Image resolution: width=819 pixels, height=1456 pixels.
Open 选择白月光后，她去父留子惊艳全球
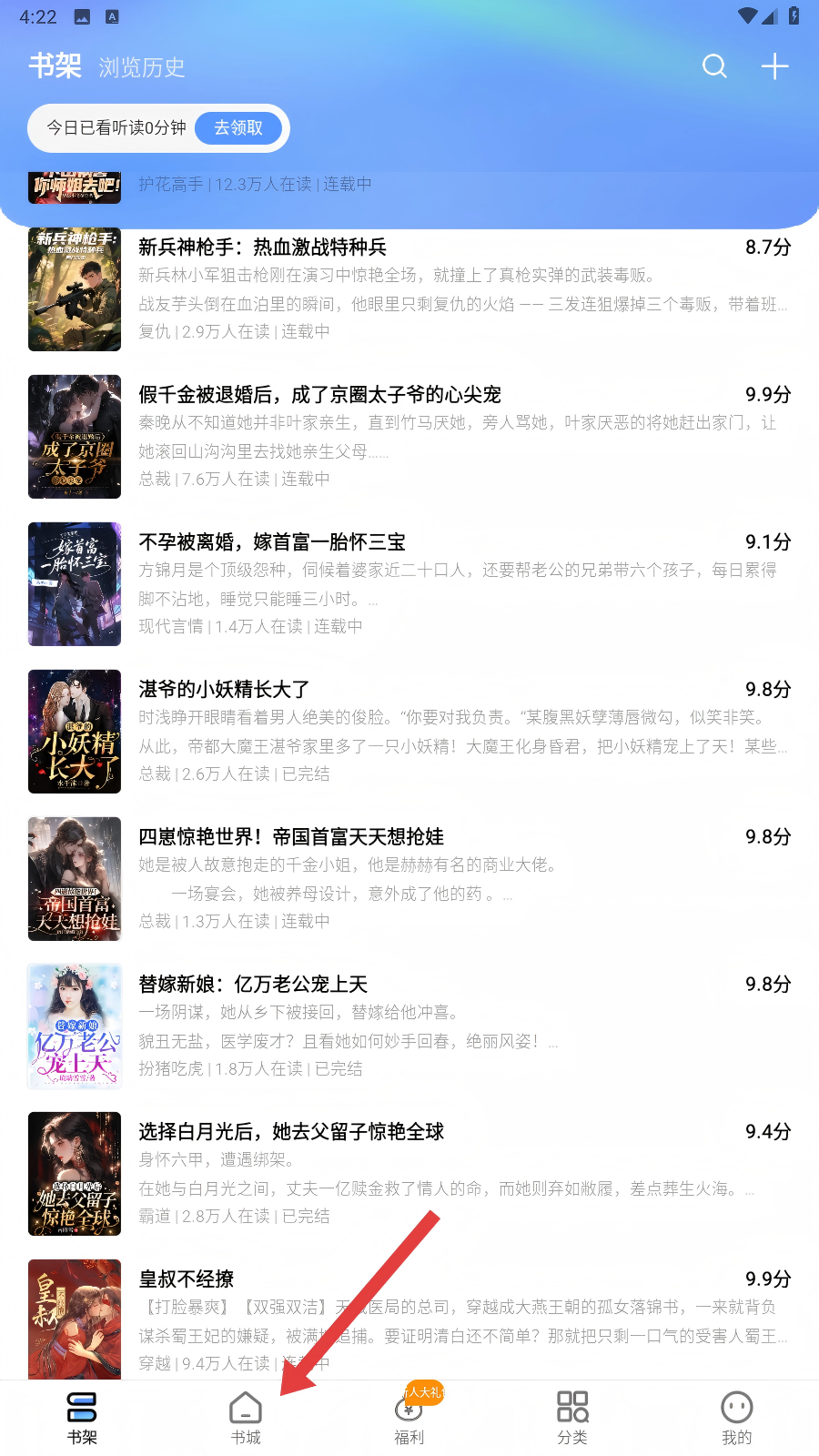pos(291,1132)
